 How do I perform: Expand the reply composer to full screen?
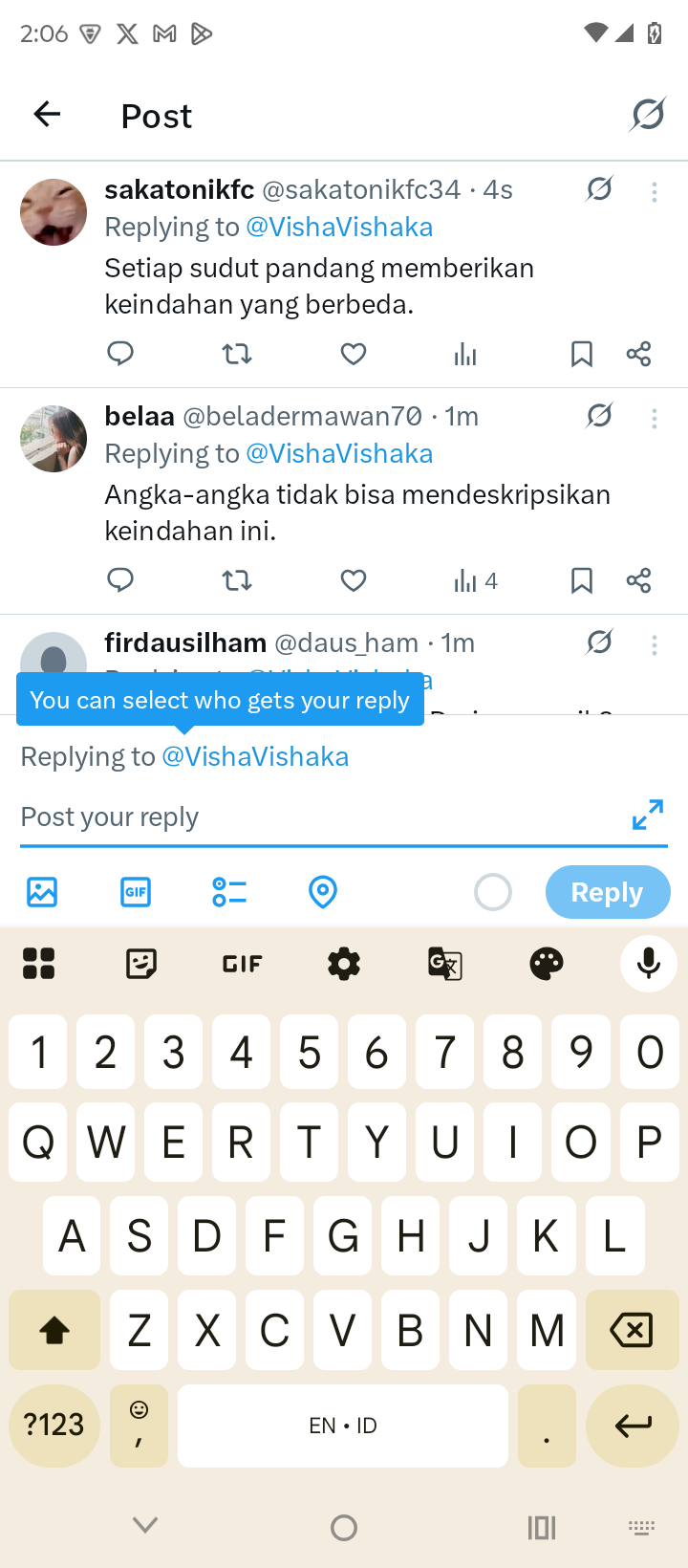(647, 815)
